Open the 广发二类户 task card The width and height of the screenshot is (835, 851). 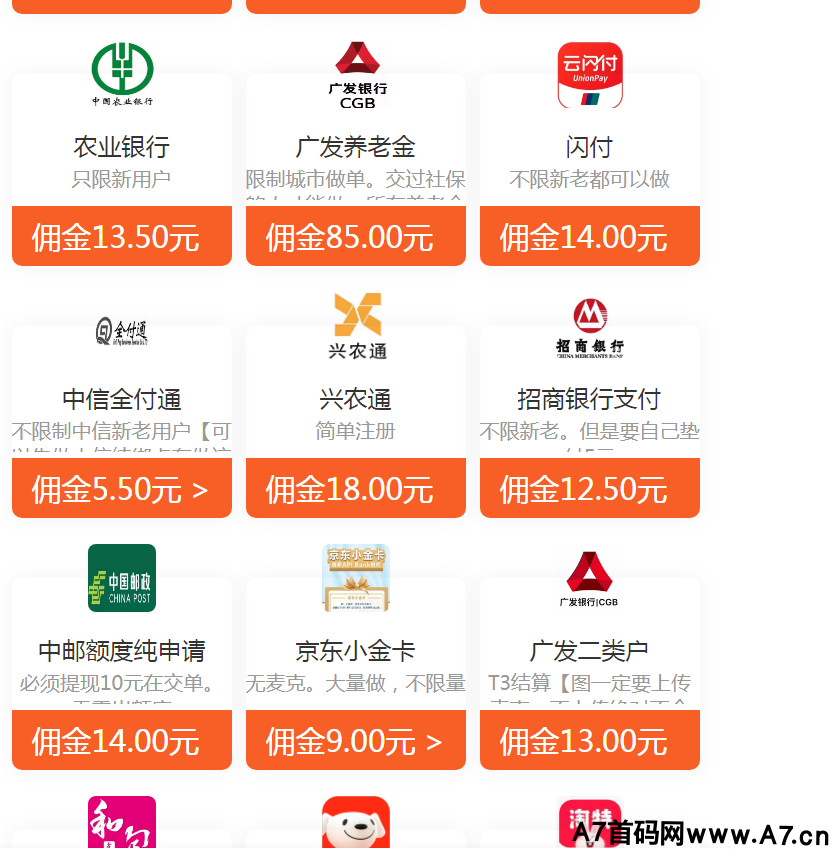(590, 652)
